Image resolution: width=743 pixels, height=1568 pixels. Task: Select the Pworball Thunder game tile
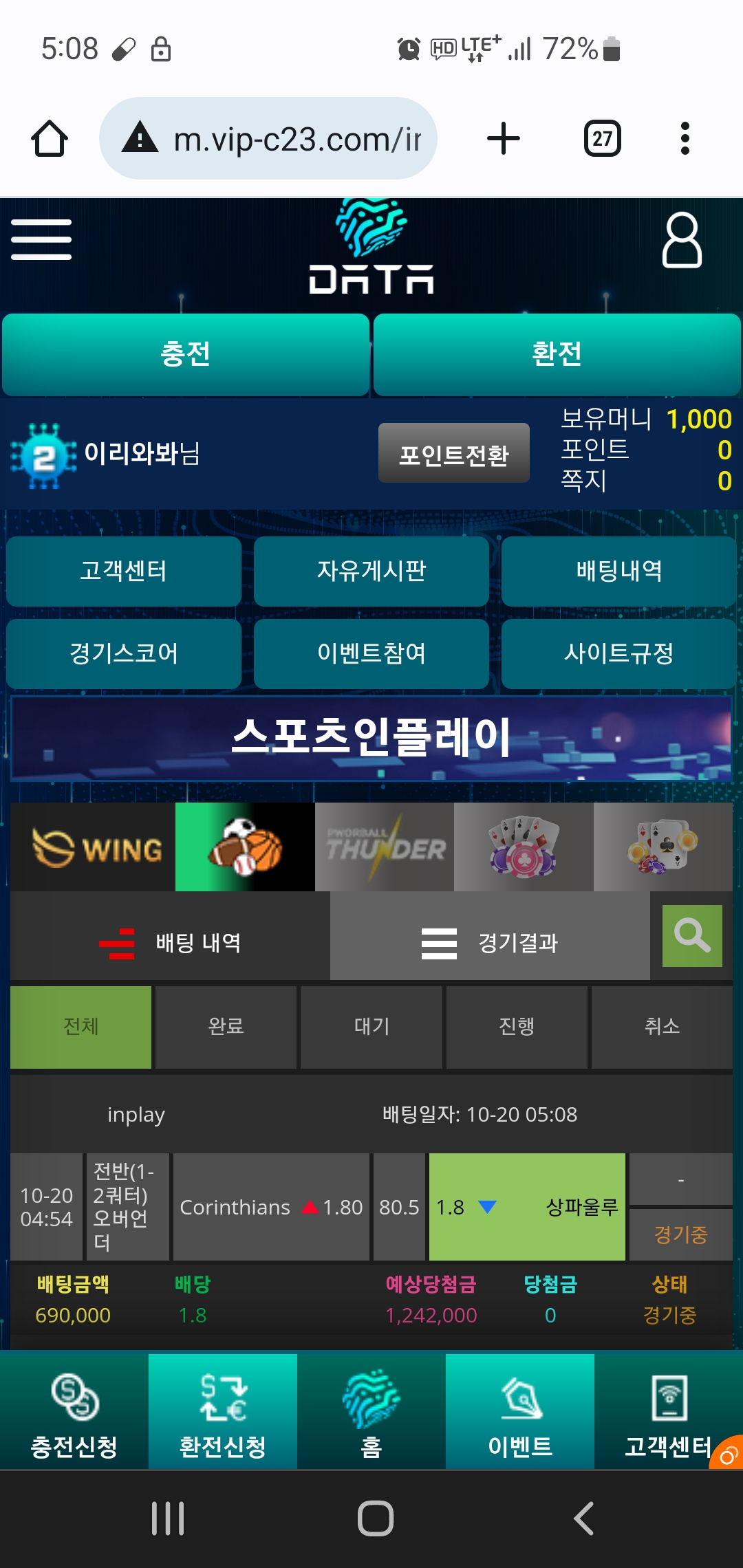[384, 847]
